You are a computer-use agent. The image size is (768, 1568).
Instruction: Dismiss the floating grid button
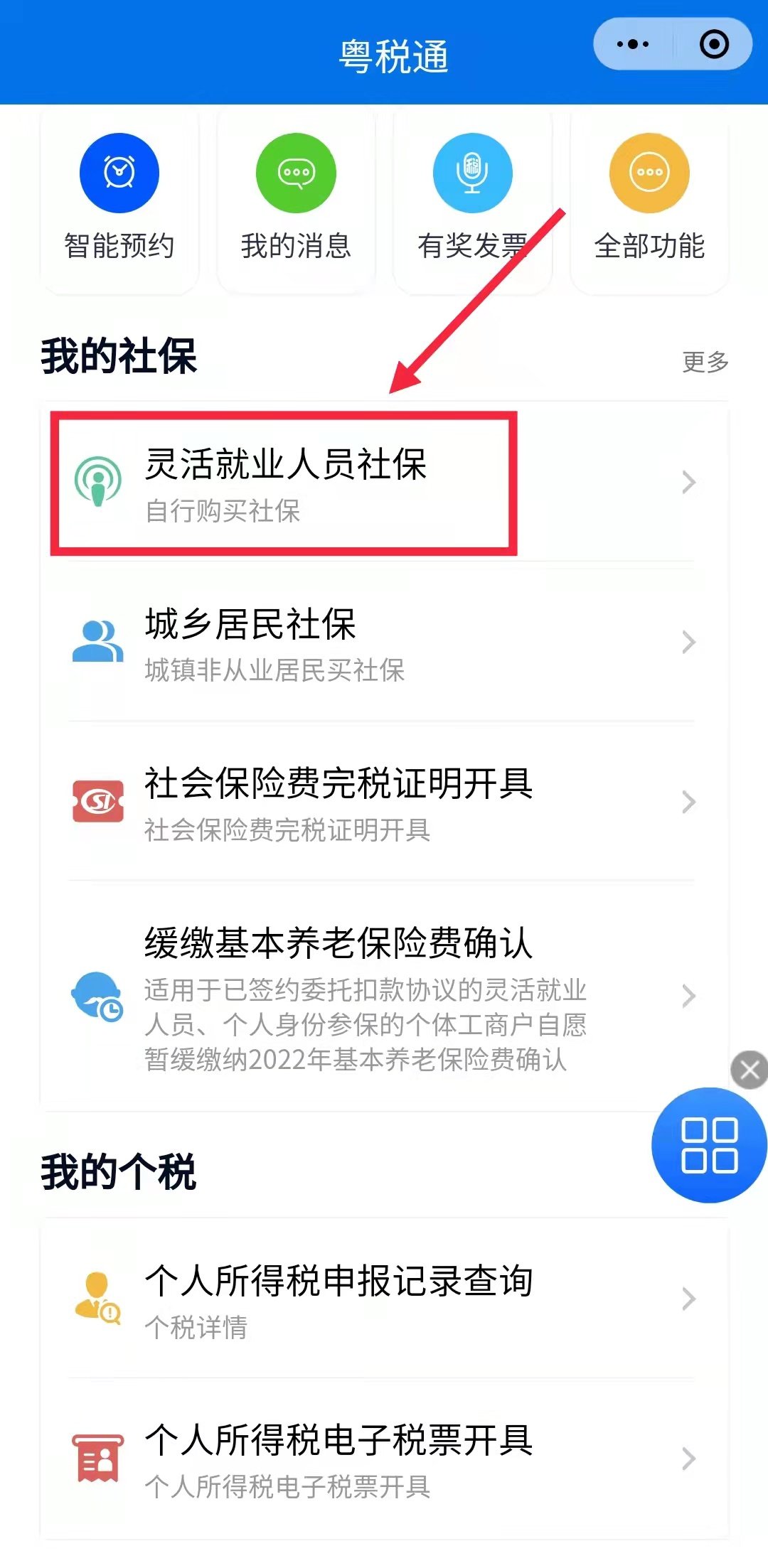click(x=749, y=1069)
